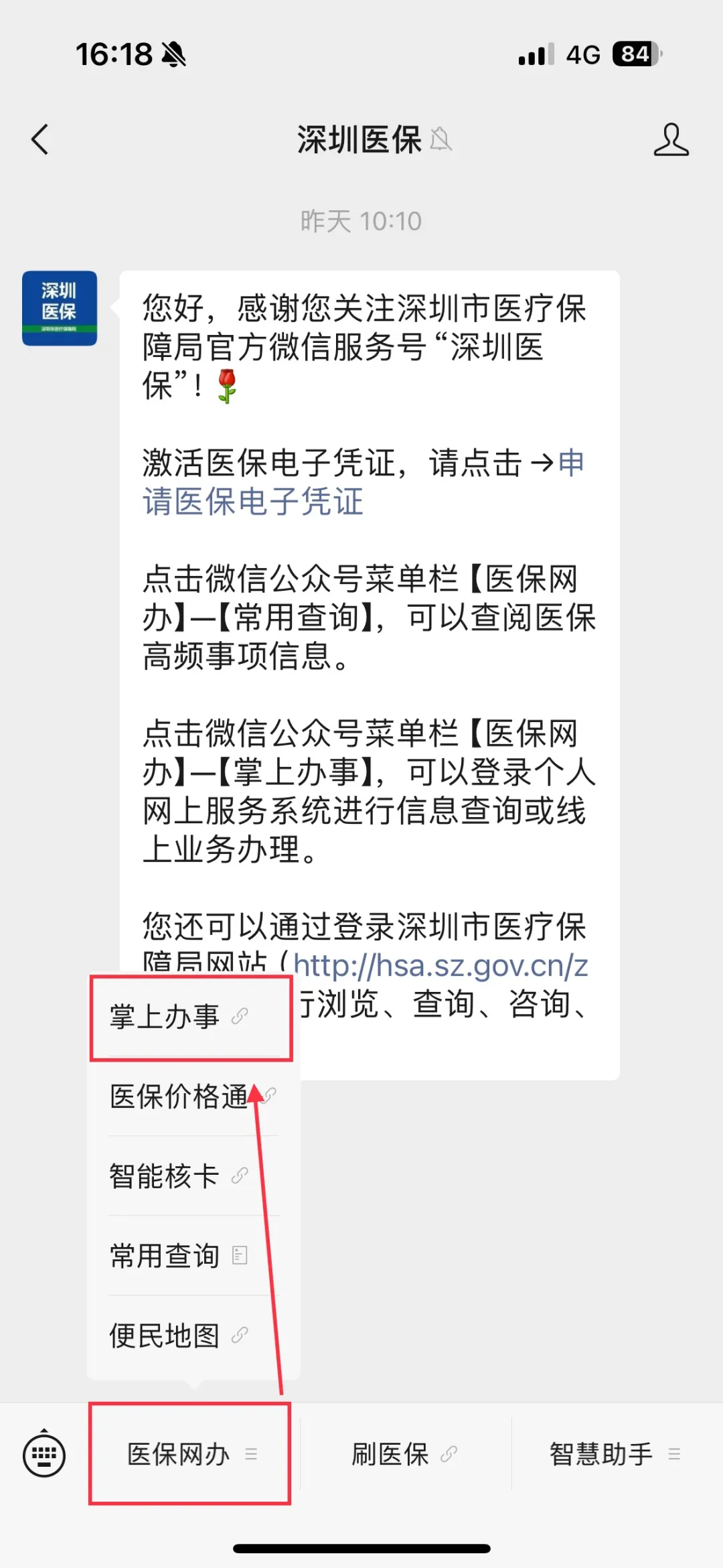The image size is (723, 1568).
Task: Open the 申请医保电子凭证 link
Action: (253, 501)
